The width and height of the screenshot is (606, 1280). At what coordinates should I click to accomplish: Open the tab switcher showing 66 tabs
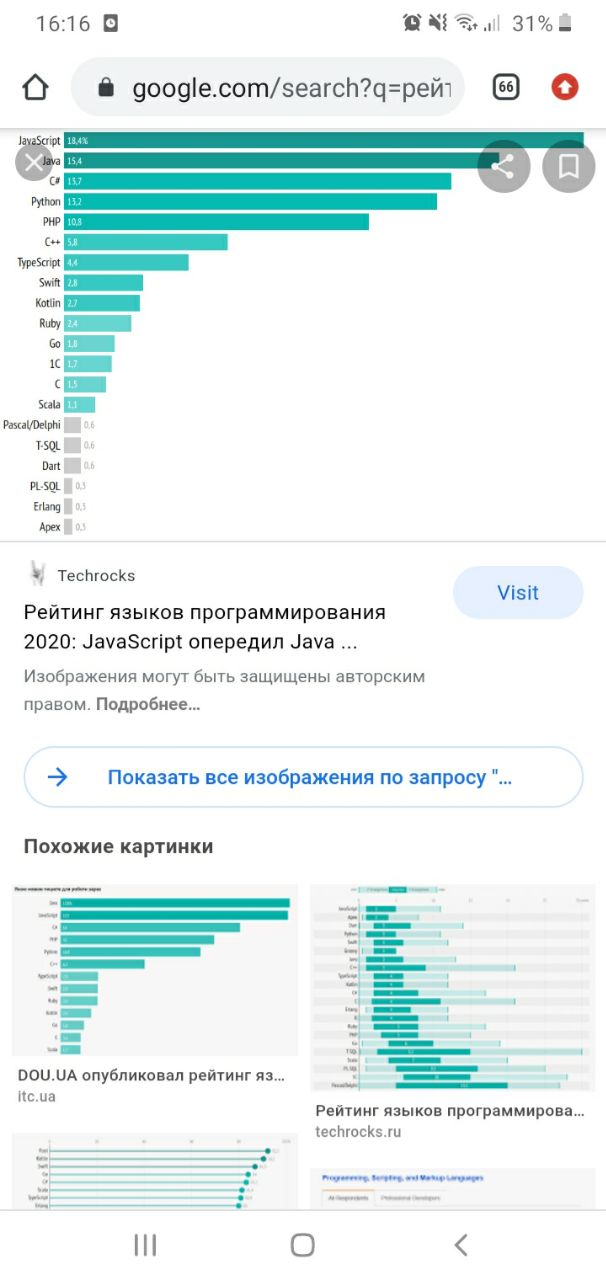pos(507,88)
